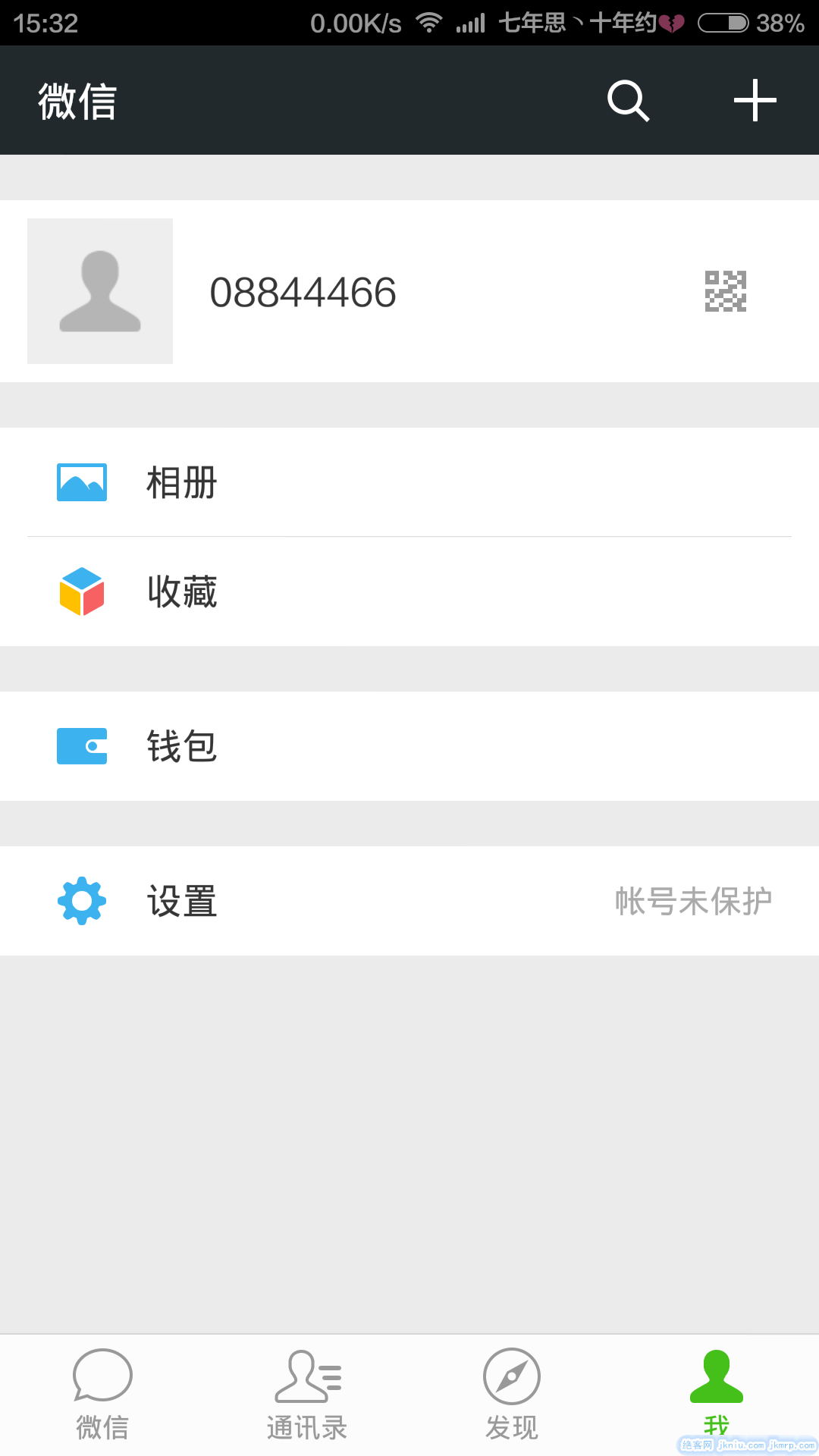Screen dimensions: 819x1456
Task: Select the 我 profile tab
Action: tap(716, 1394)
